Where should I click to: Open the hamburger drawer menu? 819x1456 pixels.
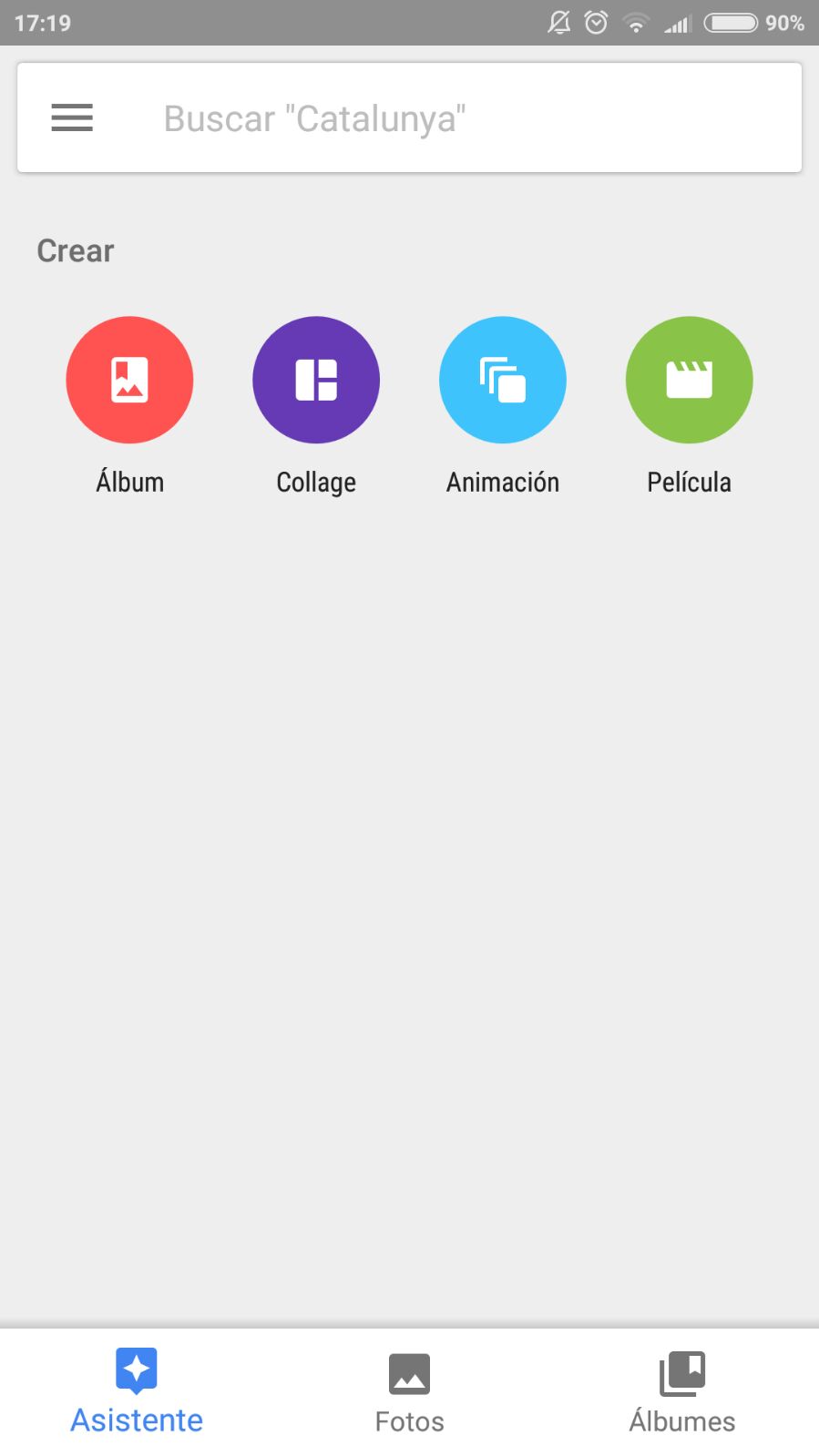(72, 117)
